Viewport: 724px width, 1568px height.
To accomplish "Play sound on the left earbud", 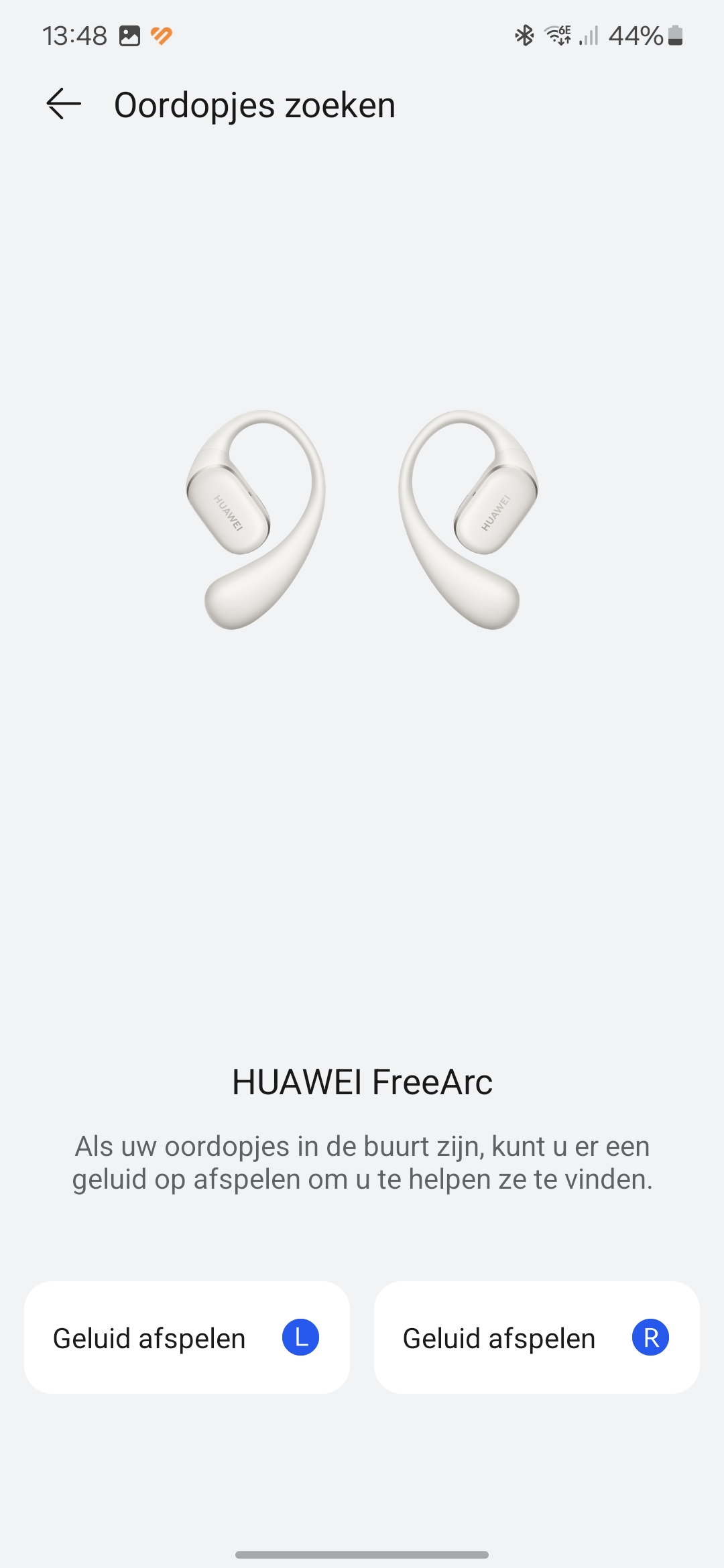I will 187,1337.
